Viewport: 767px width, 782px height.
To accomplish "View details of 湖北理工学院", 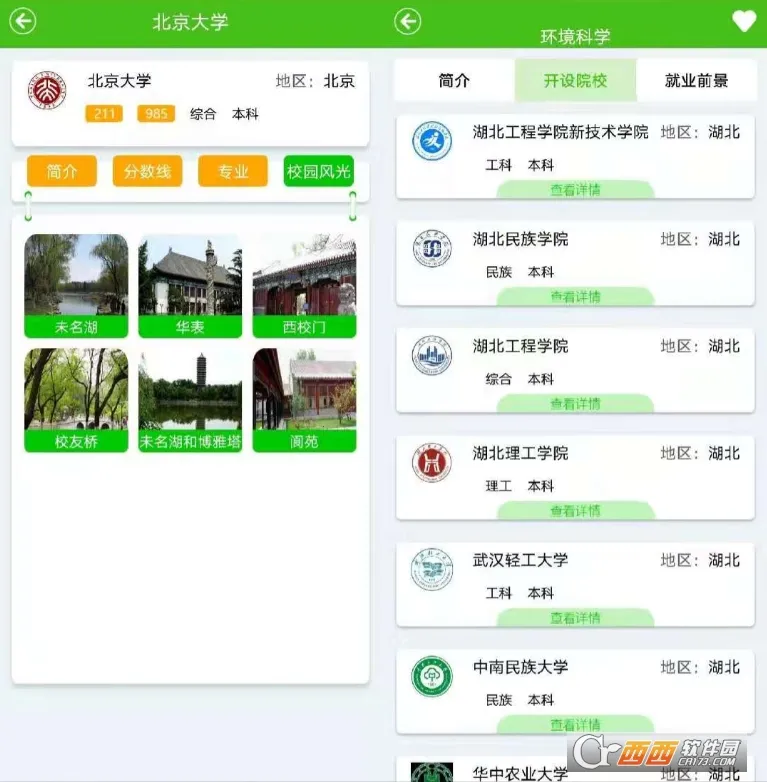I will point(575,511).
